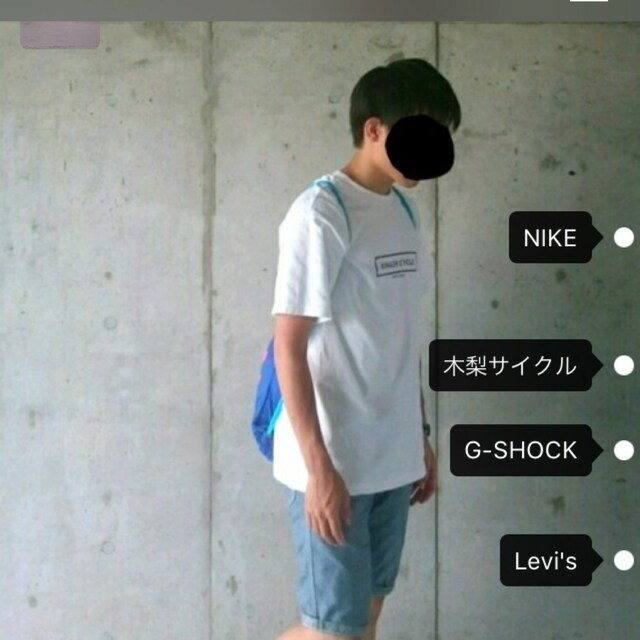Select the G-SHOCK tag
Viewport: 640px width, 640px height.
(x=521, y=450)
